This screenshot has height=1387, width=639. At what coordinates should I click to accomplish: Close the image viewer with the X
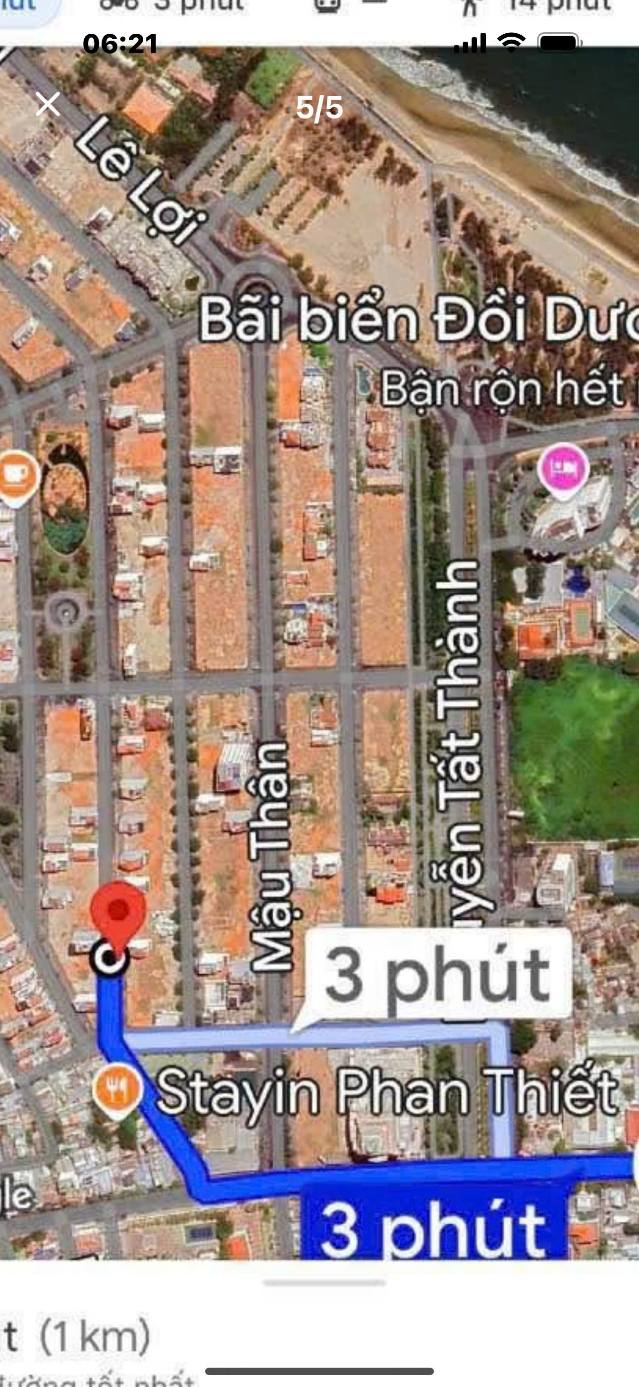point(48,104)
